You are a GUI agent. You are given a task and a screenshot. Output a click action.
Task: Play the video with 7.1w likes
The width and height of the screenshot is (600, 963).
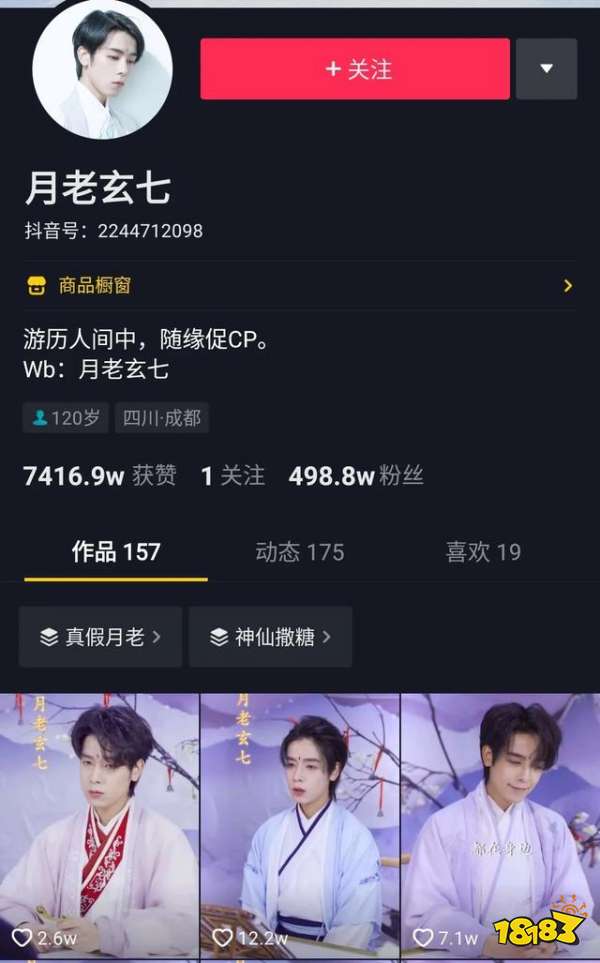tap(500, 825)
